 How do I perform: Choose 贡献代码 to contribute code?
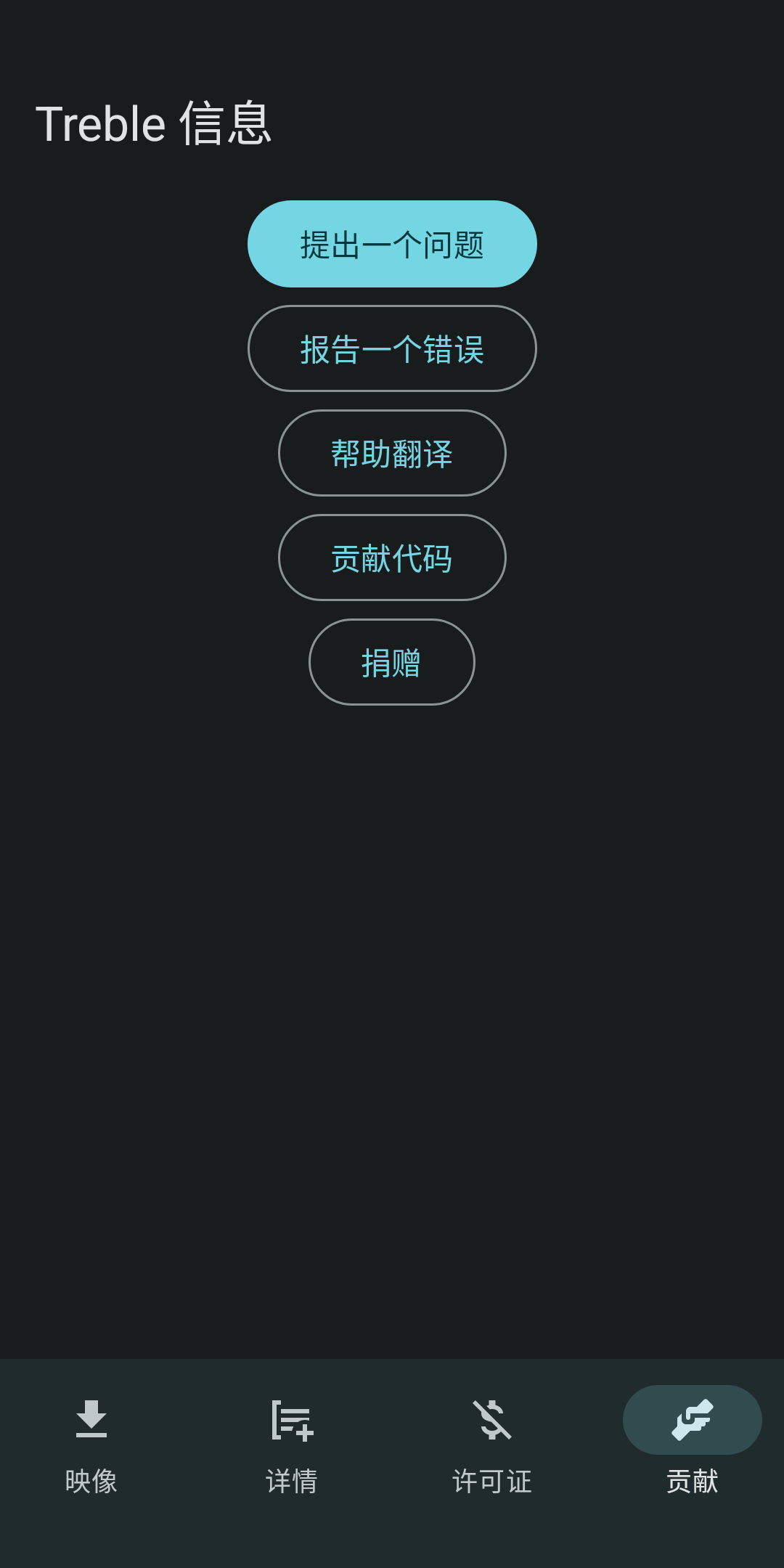click(x=392, y=558)
